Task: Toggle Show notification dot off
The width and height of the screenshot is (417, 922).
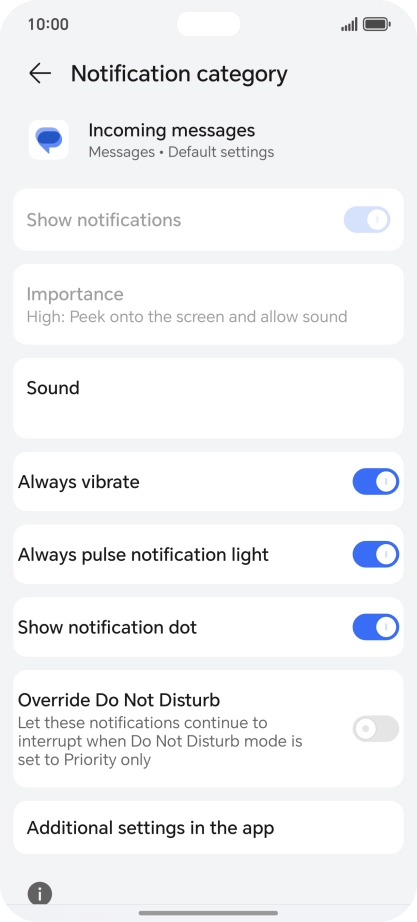Action: (376, 627)
